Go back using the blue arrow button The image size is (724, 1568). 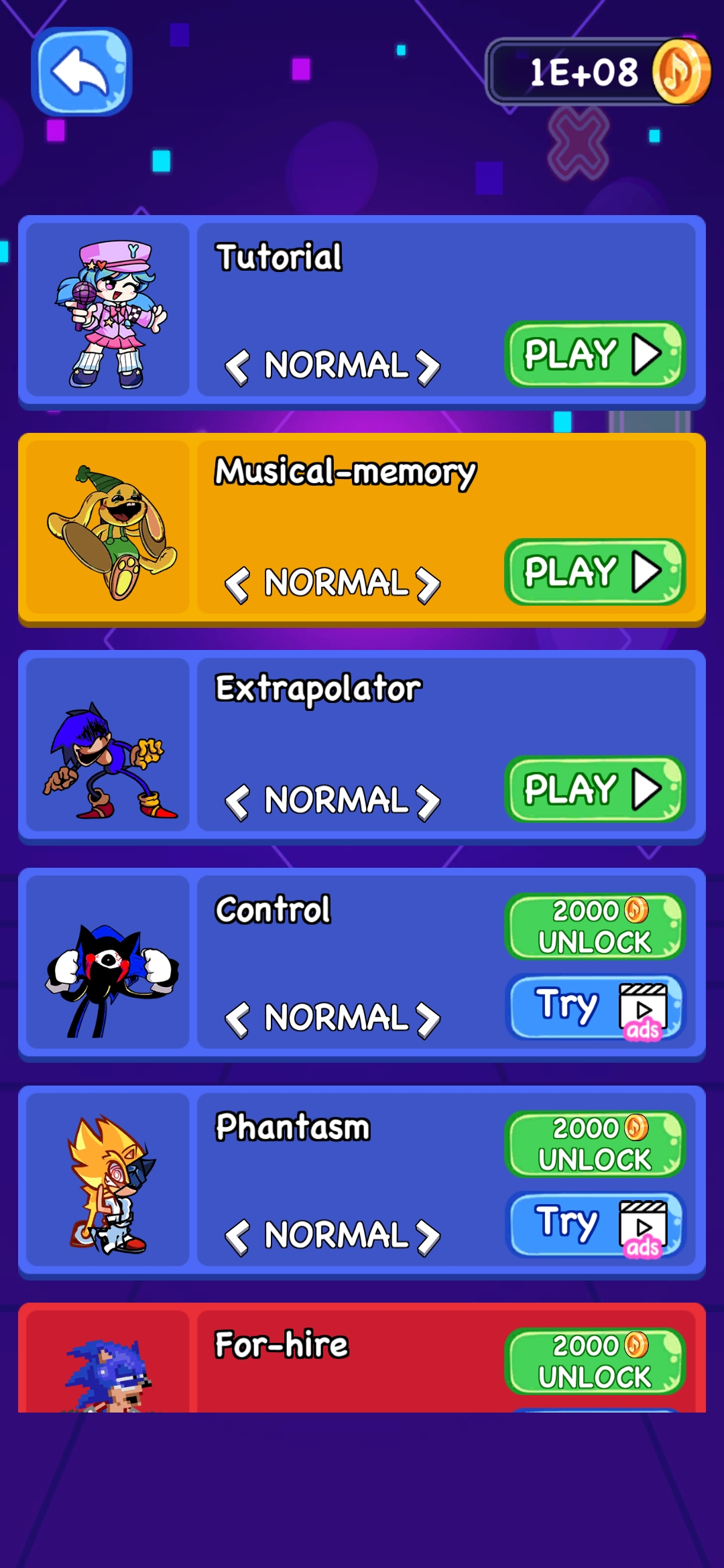coord(81,72)
